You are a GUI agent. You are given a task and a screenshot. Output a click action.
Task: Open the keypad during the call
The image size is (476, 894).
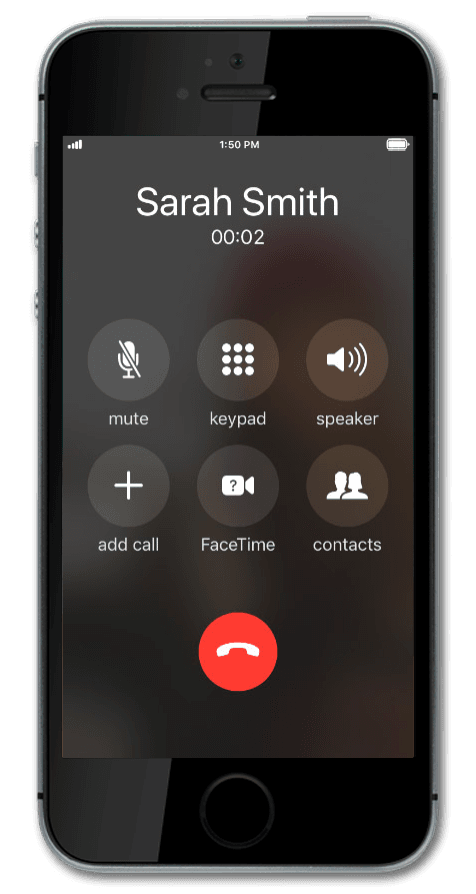[x=238, y=360]
